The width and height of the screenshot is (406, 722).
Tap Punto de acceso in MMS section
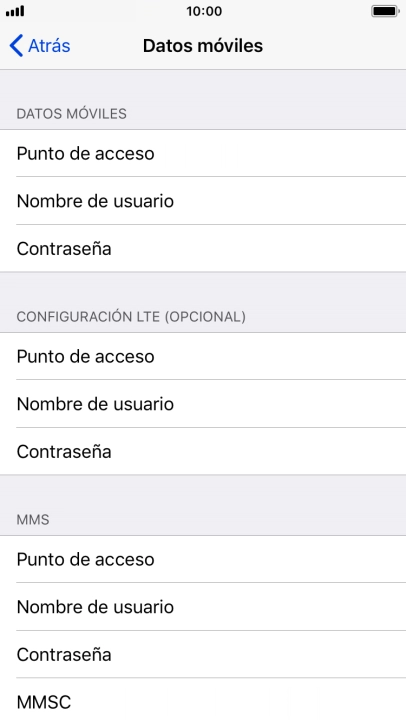pyautogui.click(x=203, y=559)
